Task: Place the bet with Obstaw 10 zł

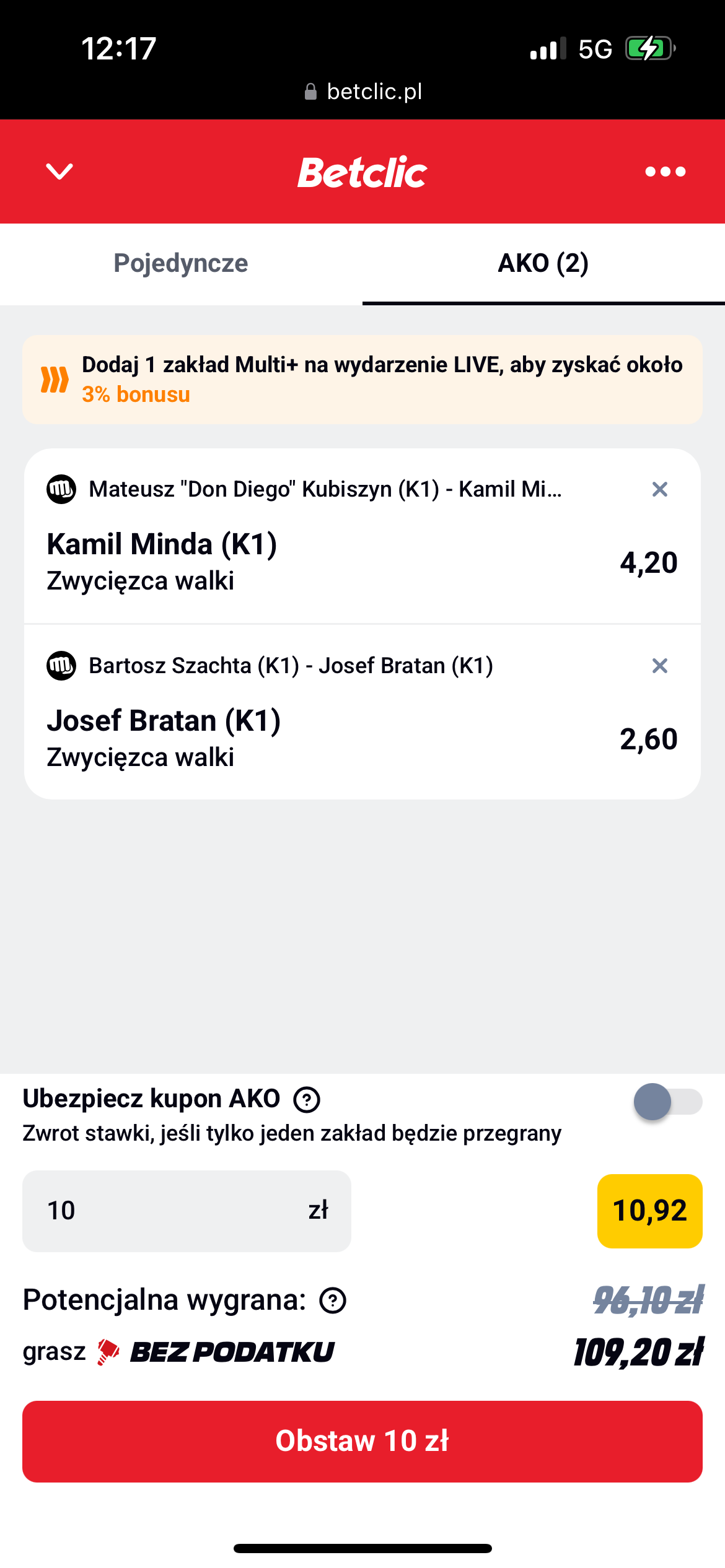Action: point(362,1441)
